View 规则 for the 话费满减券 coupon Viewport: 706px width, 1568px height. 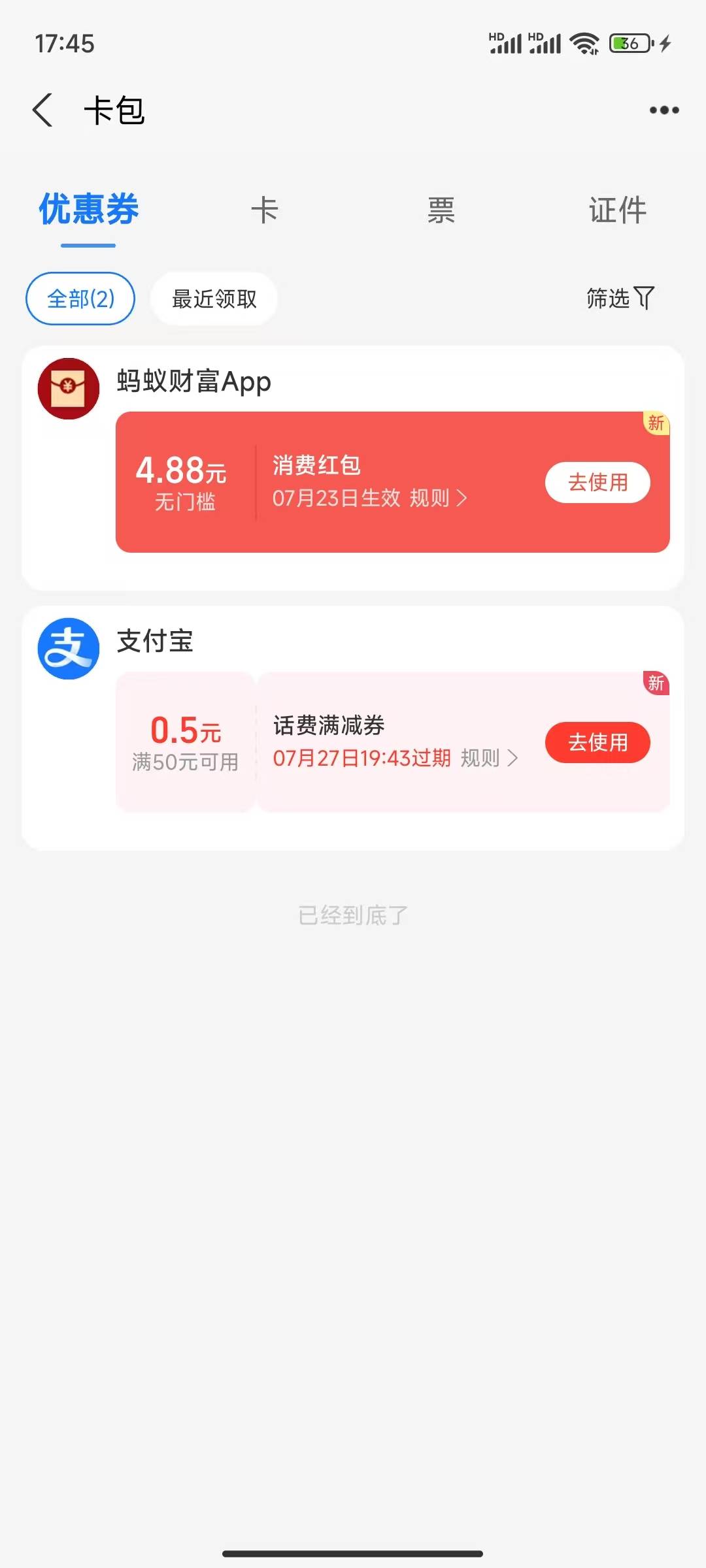(x=489, y=758)
